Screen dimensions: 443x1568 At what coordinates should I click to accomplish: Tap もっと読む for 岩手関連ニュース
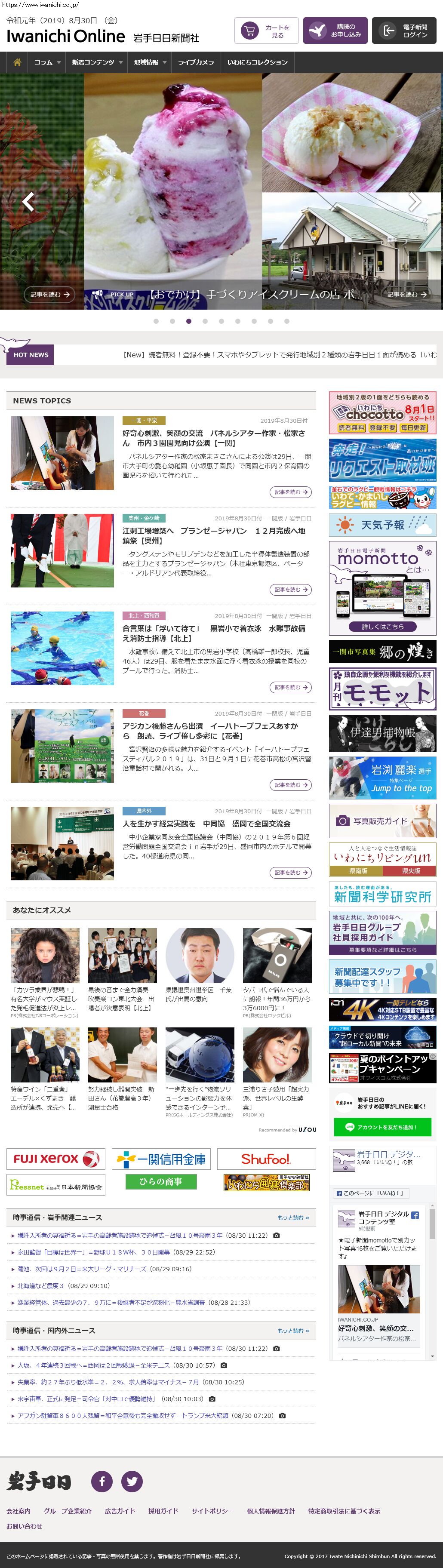pos(293,1218)
